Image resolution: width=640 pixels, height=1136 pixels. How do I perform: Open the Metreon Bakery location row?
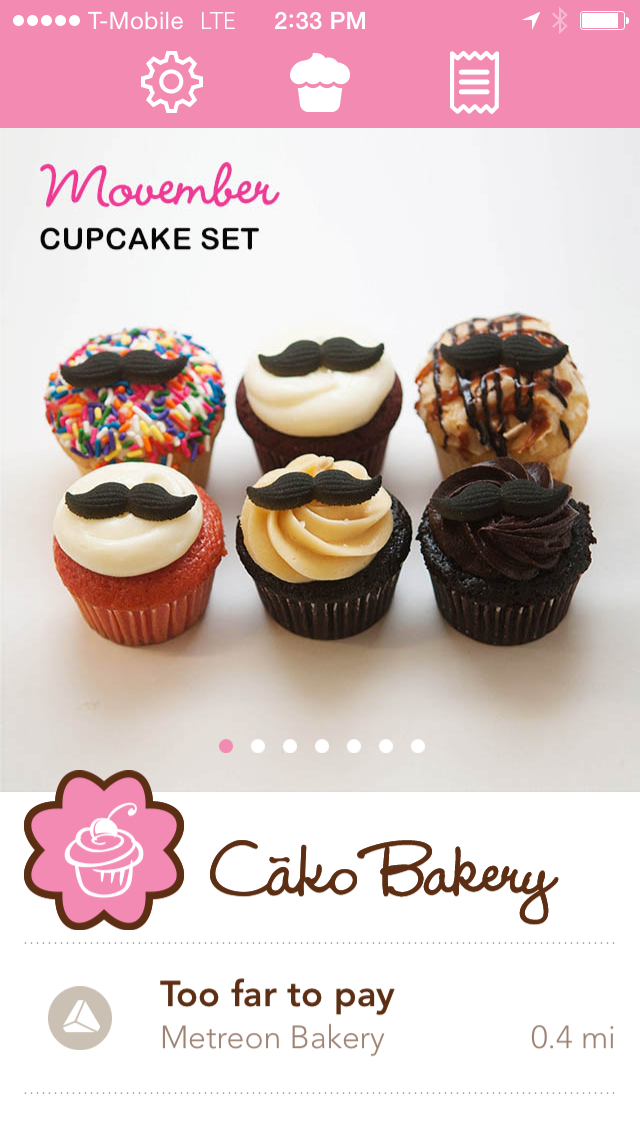pos(320,1018)
